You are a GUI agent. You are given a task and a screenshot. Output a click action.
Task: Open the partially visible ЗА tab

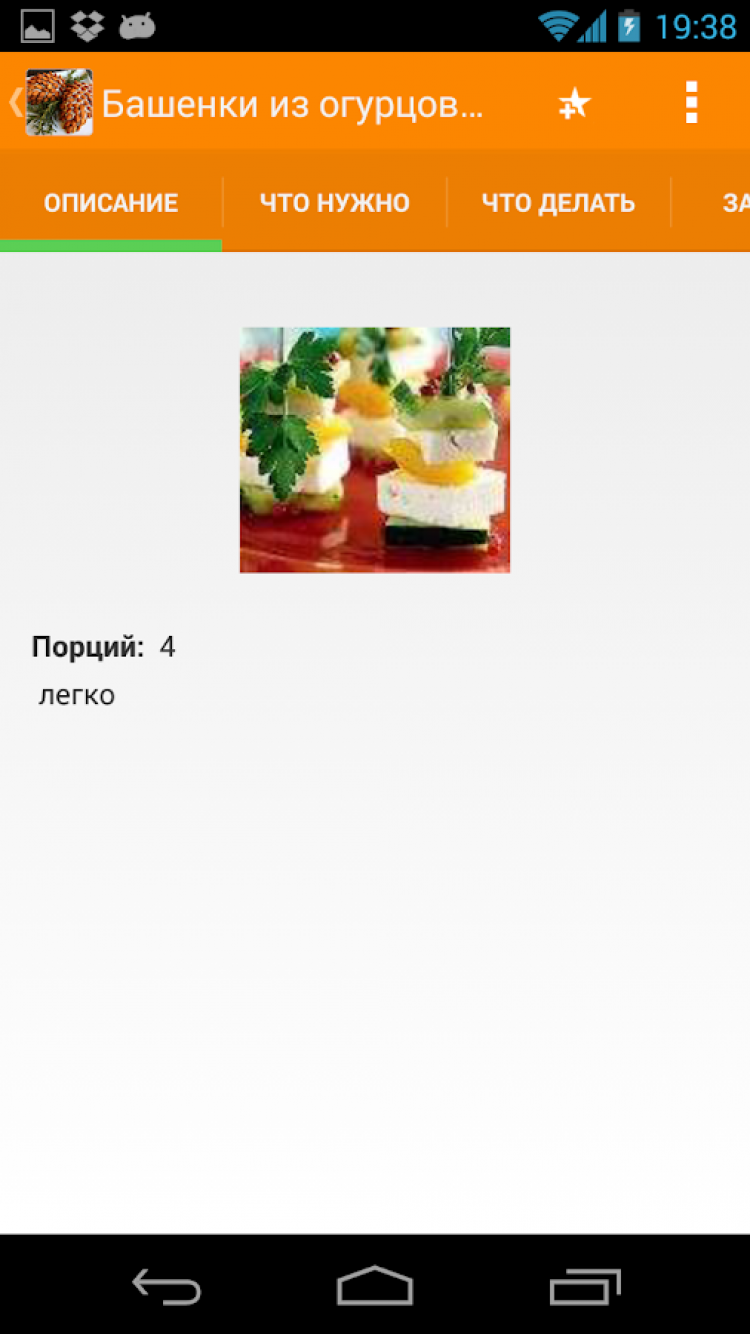click(x=734, y=203)
